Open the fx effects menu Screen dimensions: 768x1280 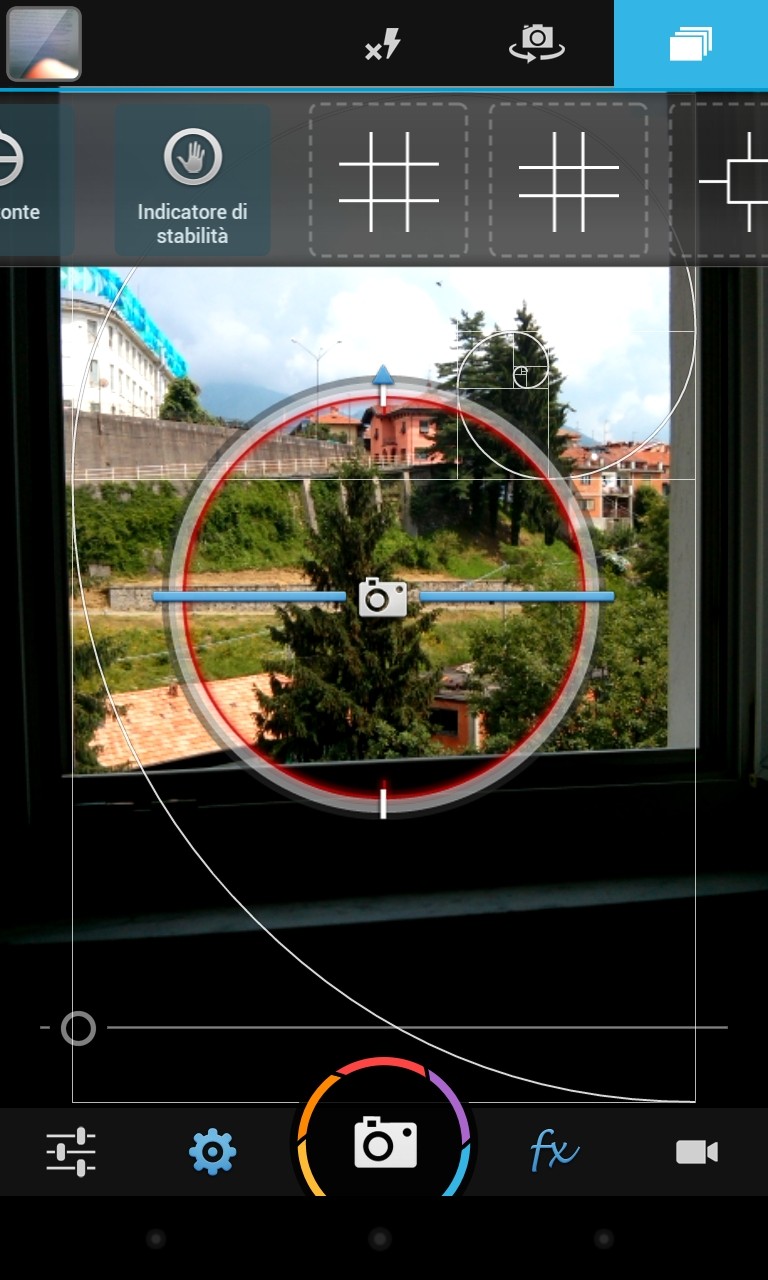tap(554, 1152)
